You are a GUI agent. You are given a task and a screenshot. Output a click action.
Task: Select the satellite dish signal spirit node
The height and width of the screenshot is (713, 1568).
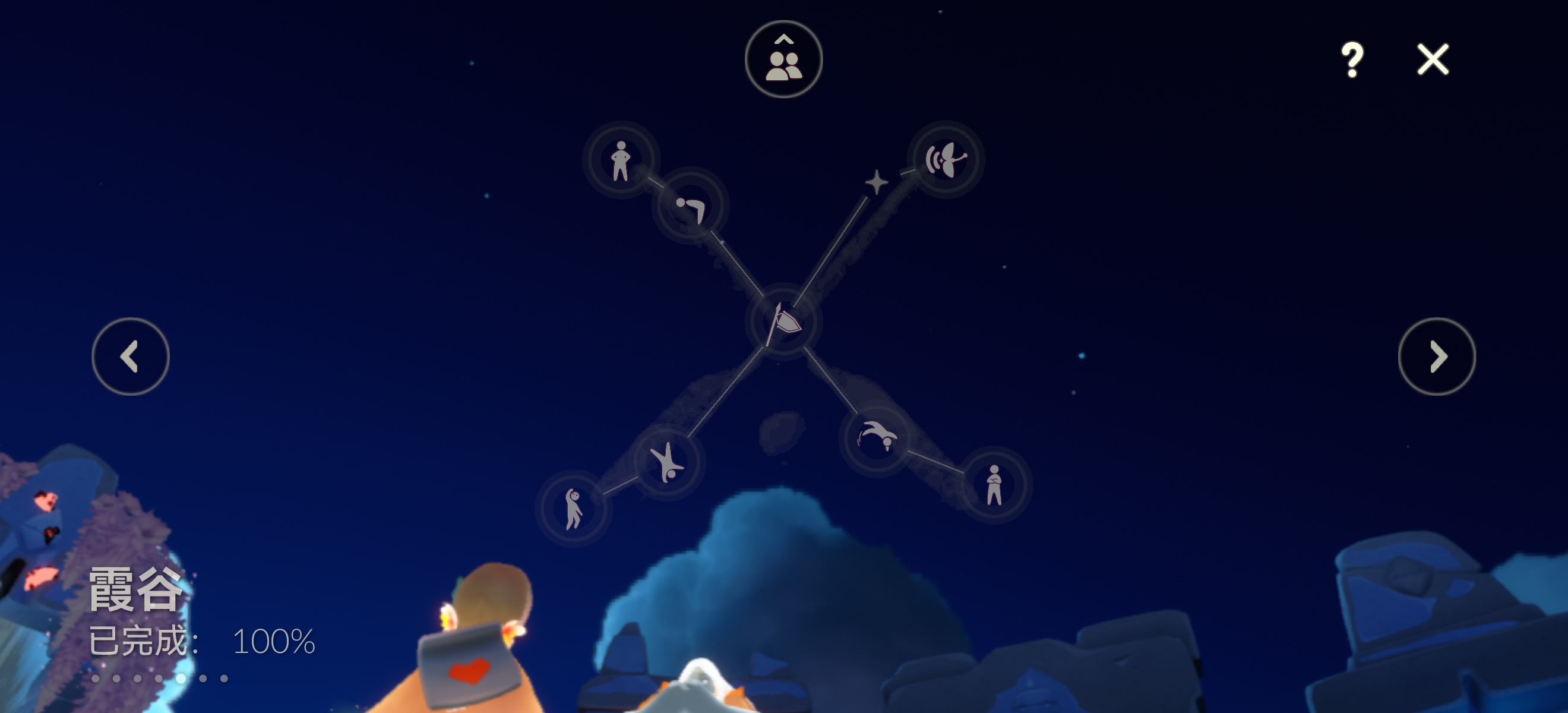[946, 159]
